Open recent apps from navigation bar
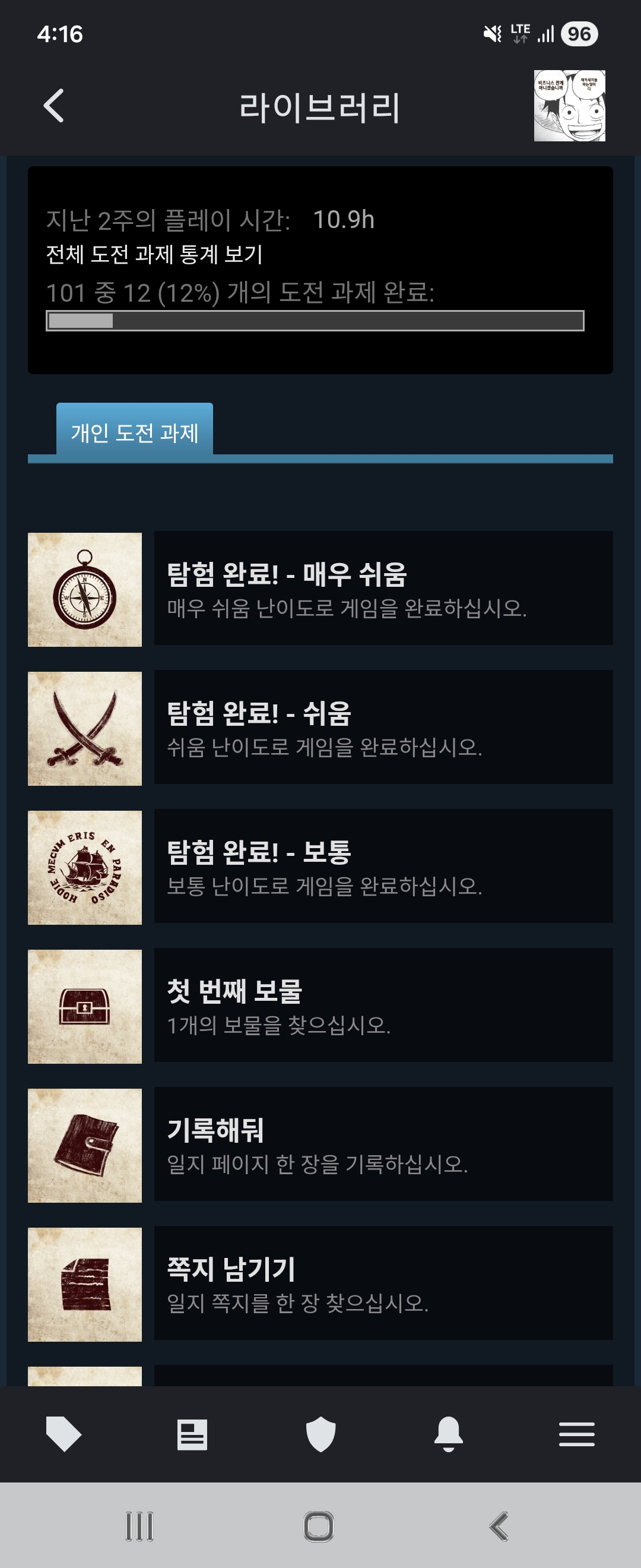 (139, 1526)
